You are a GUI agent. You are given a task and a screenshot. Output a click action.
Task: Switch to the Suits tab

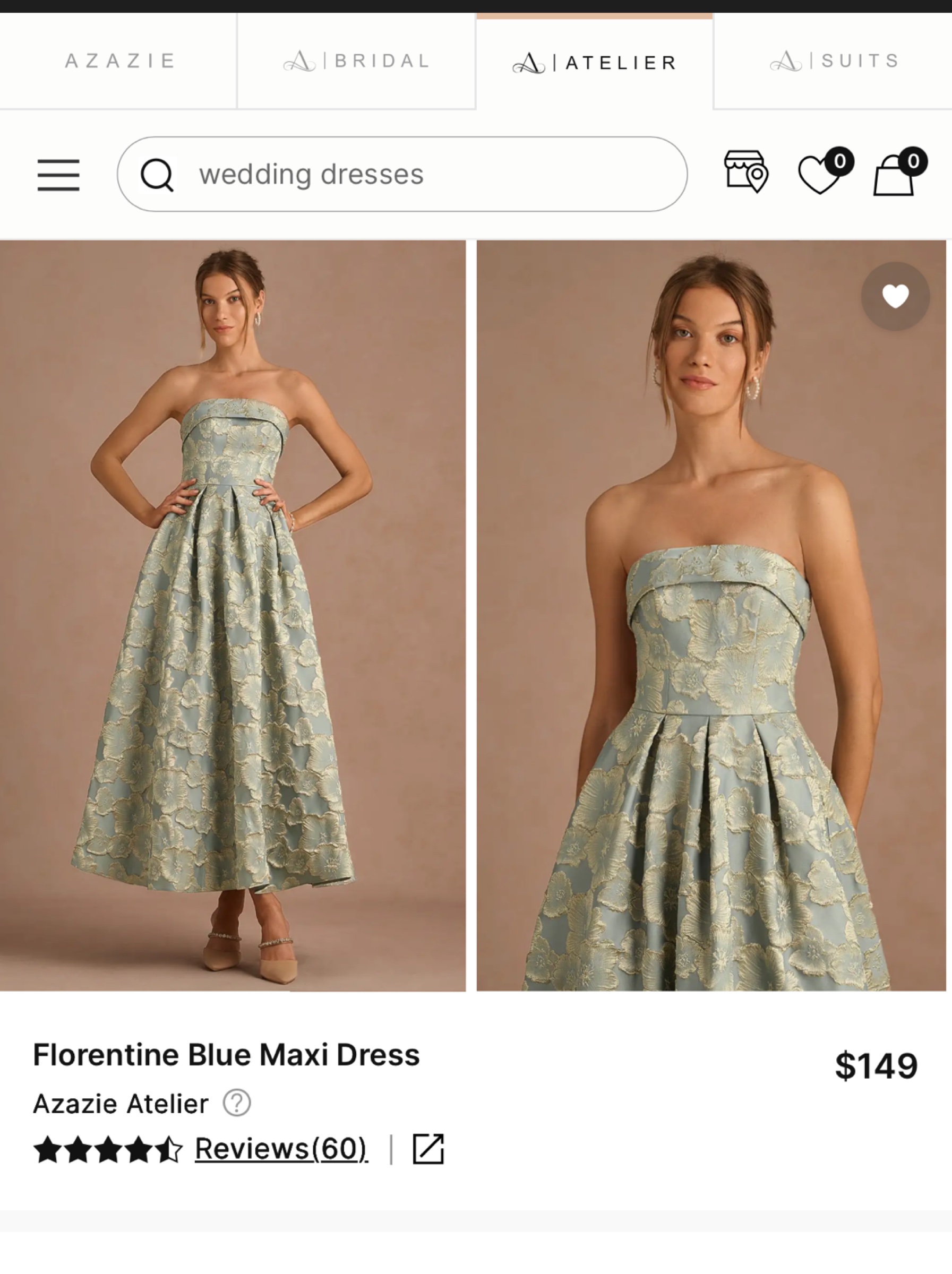tap(834, 61)
